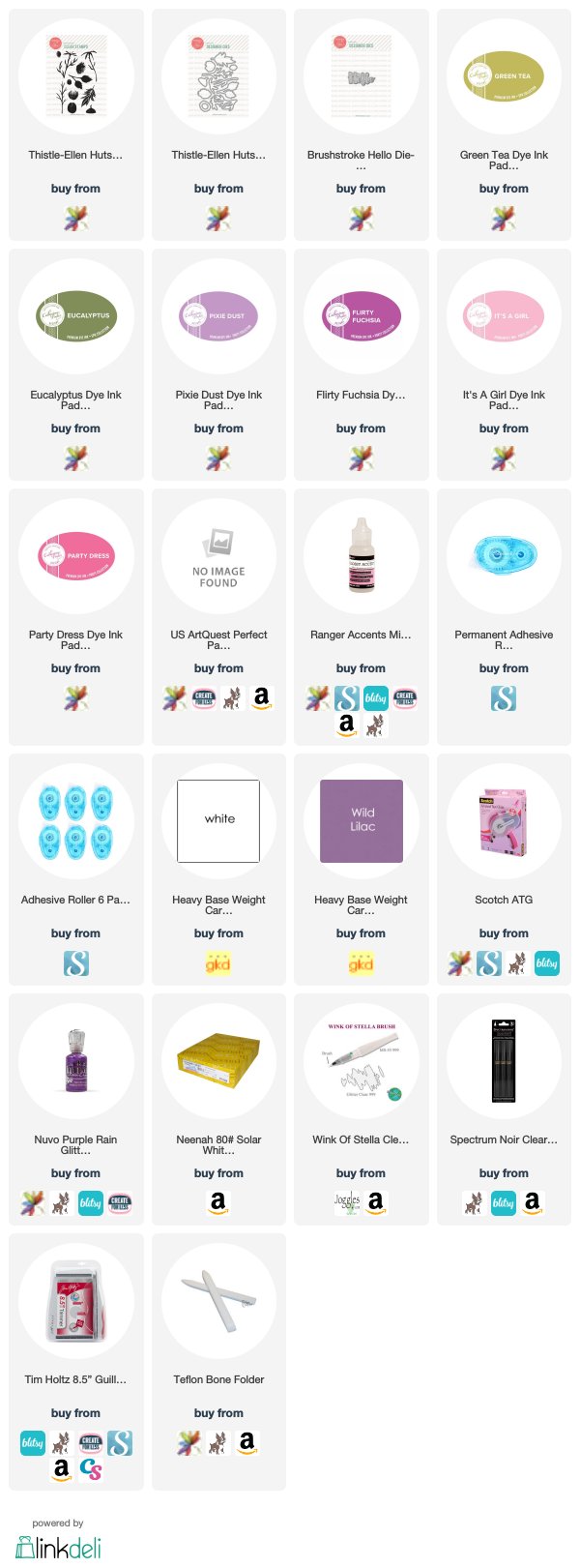The width and height of the screenshot is (580, 1568).
Task: Buy Ranger Accents from Blitsy
Action: coord(376,698)
